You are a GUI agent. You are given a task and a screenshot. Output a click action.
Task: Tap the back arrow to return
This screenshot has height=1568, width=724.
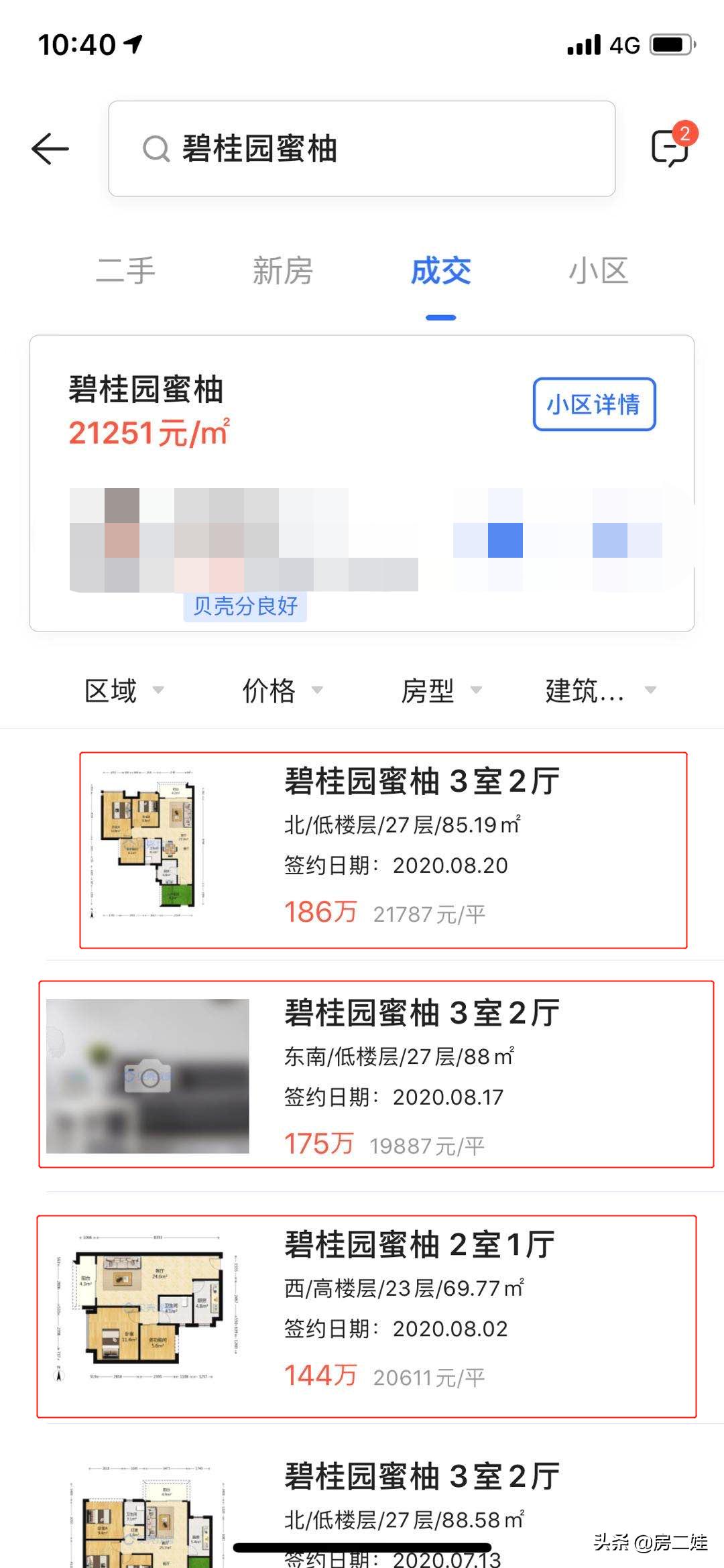pos(50,147)
